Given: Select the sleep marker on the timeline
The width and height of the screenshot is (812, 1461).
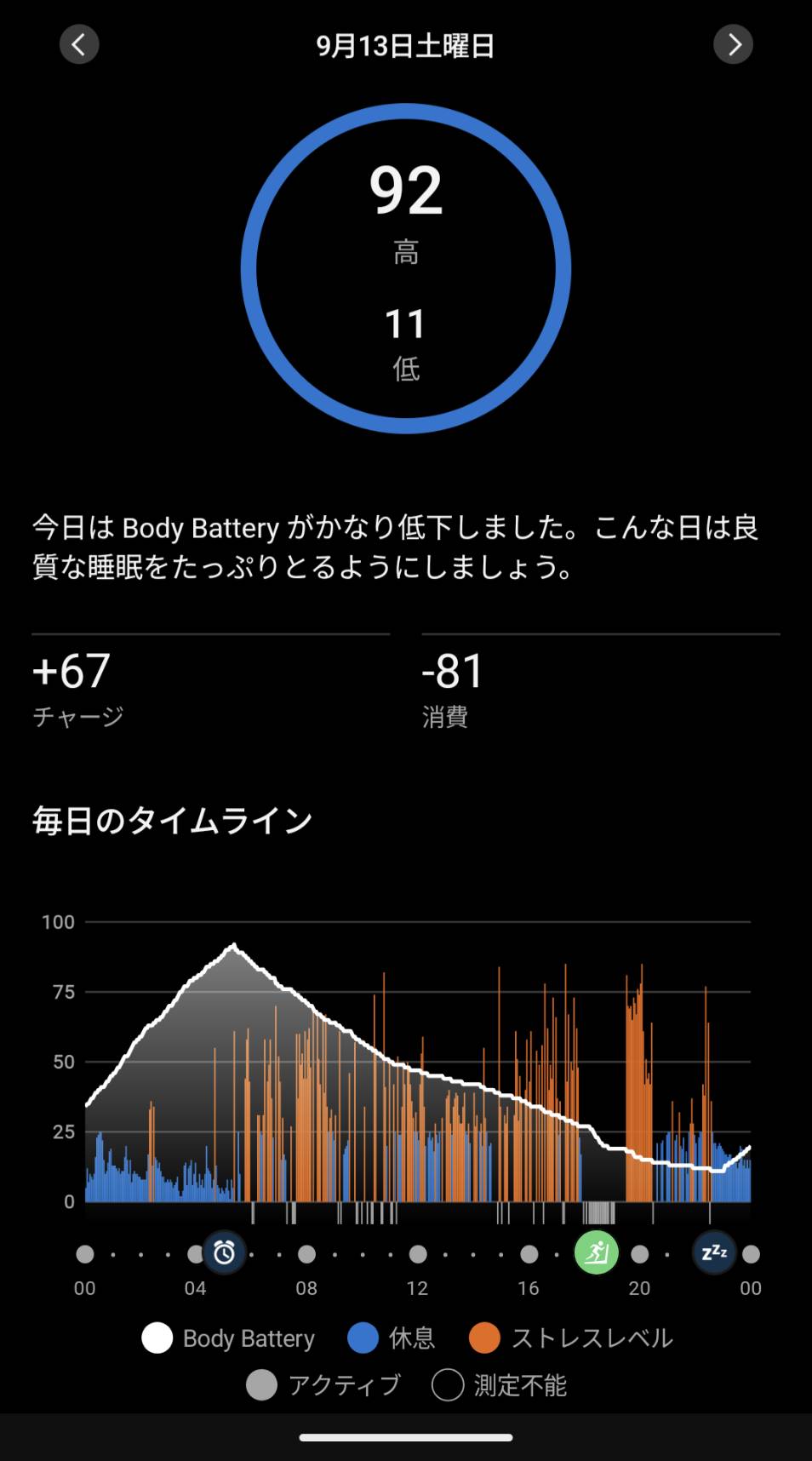Looking at the screenshot, I should 713,1252.
